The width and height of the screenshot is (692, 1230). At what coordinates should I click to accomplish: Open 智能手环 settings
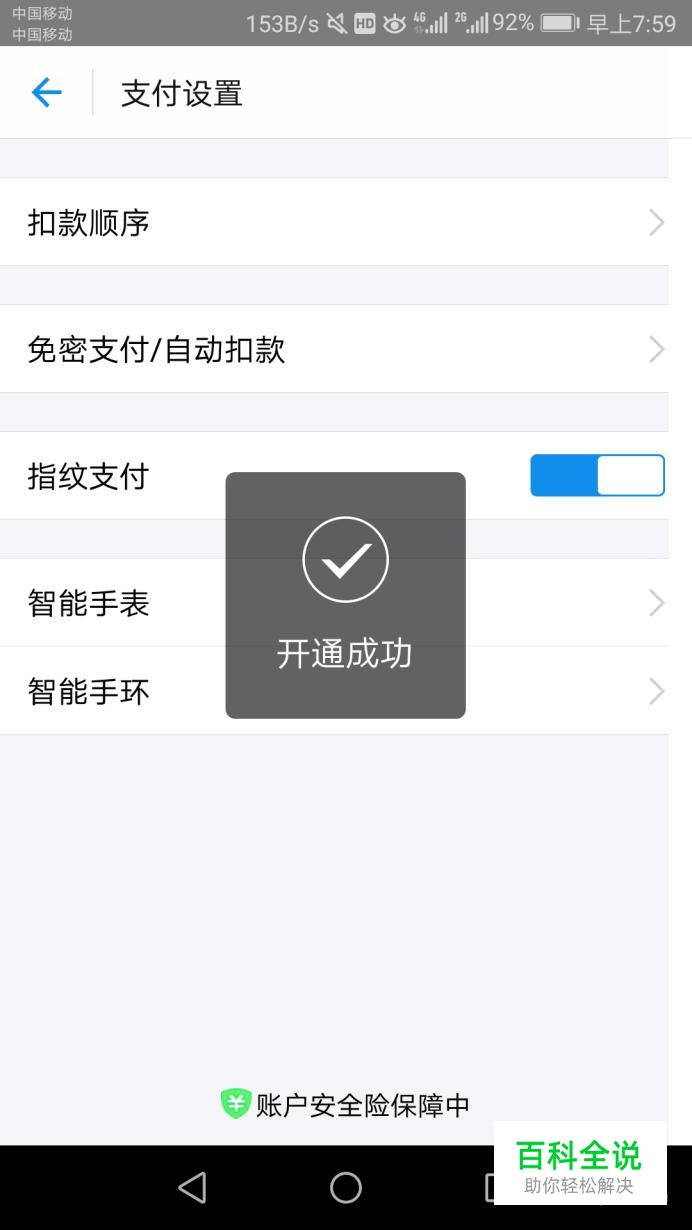pos(334,691)
